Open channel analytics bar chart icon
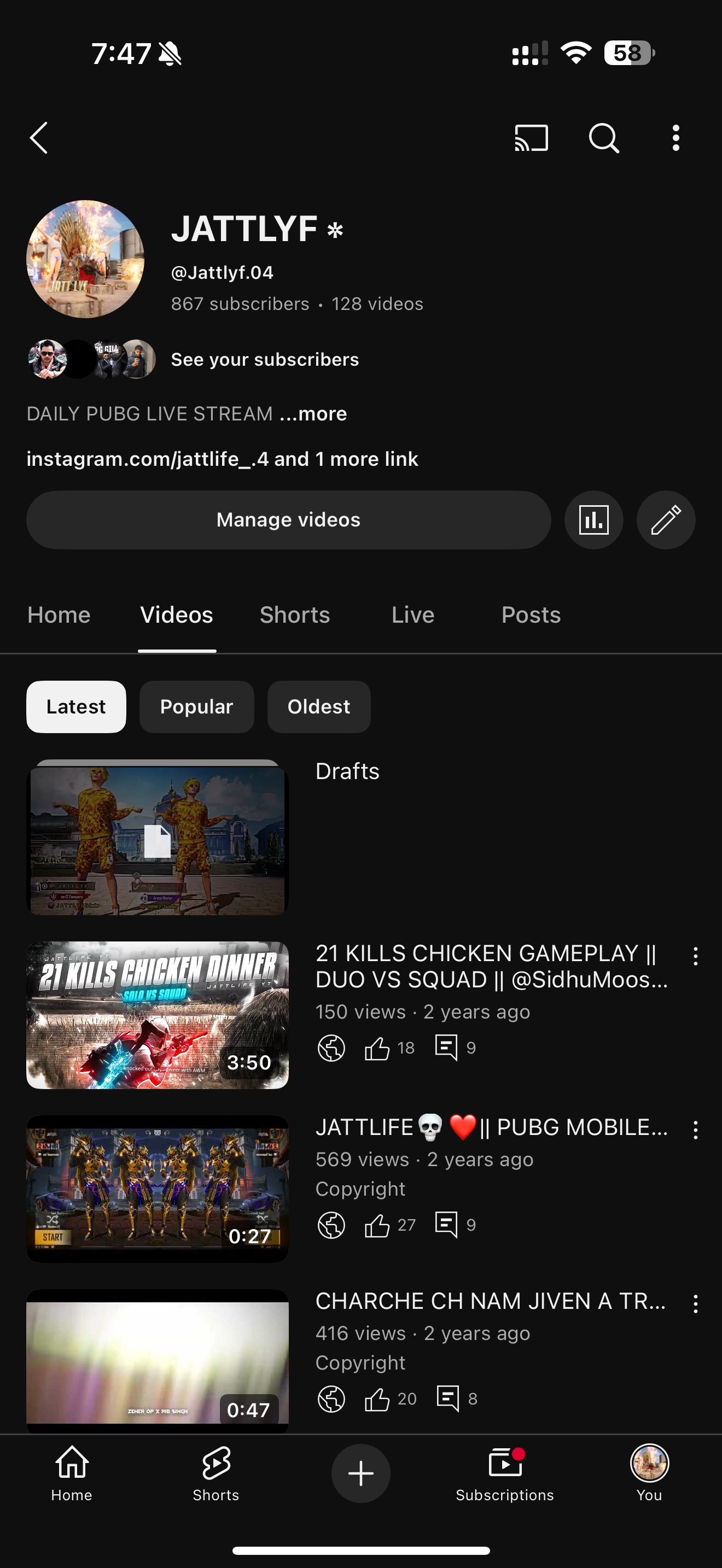Viewport: 722px width, 1568px height. pos(593,520)
